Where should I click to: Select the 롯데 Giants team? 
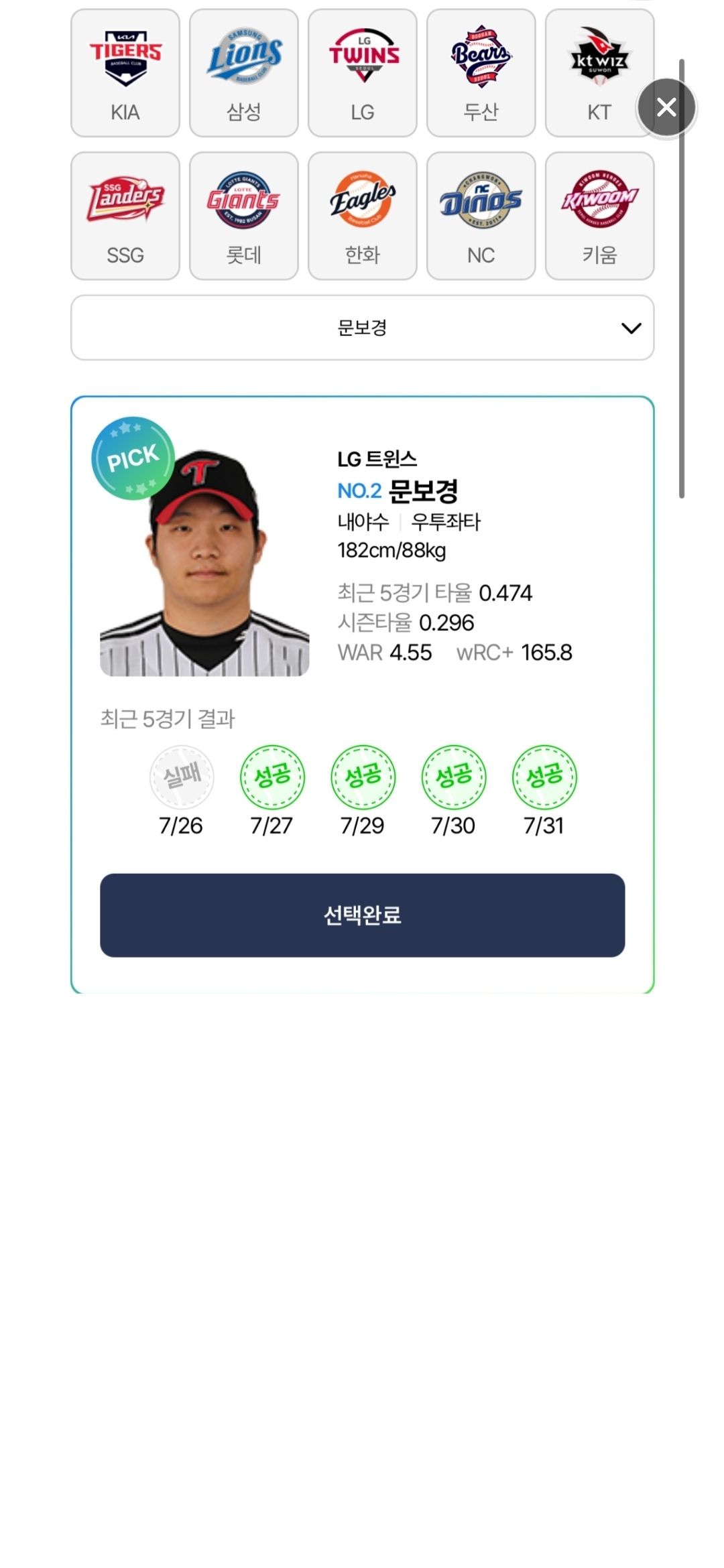coord(244,216)
